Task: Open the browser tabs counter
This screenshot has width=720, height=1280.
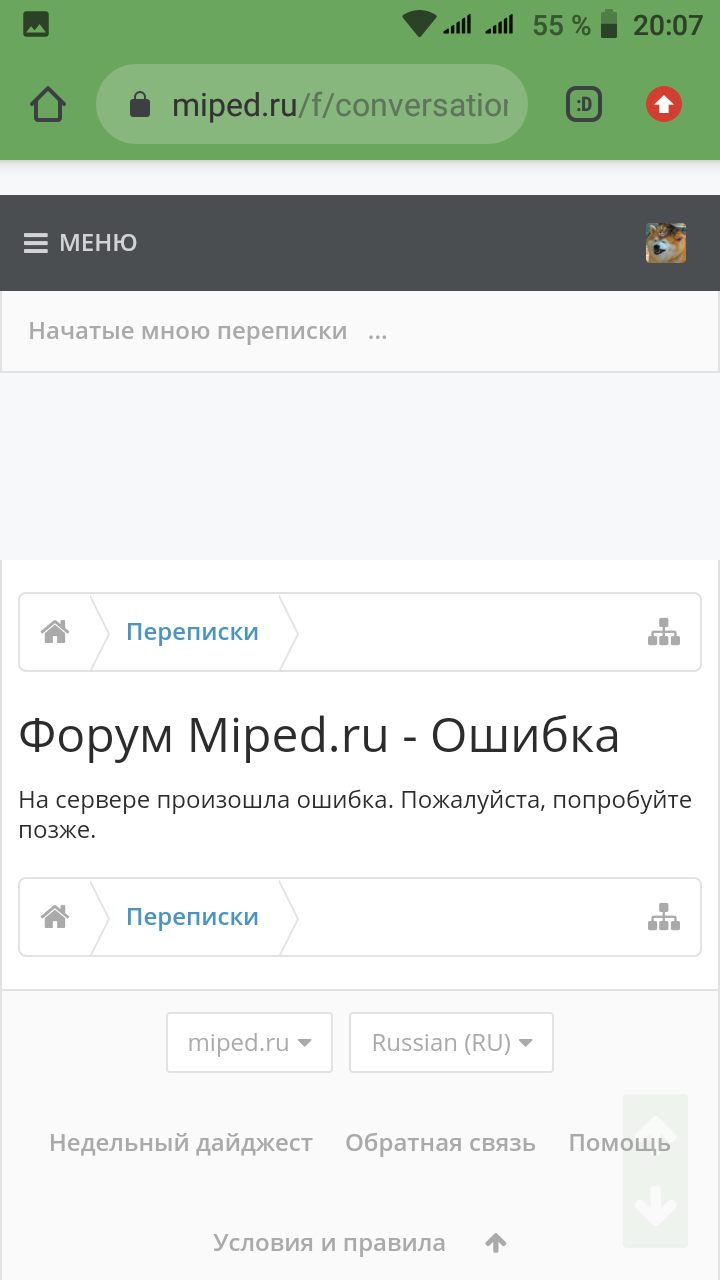Action: [584, 104]
